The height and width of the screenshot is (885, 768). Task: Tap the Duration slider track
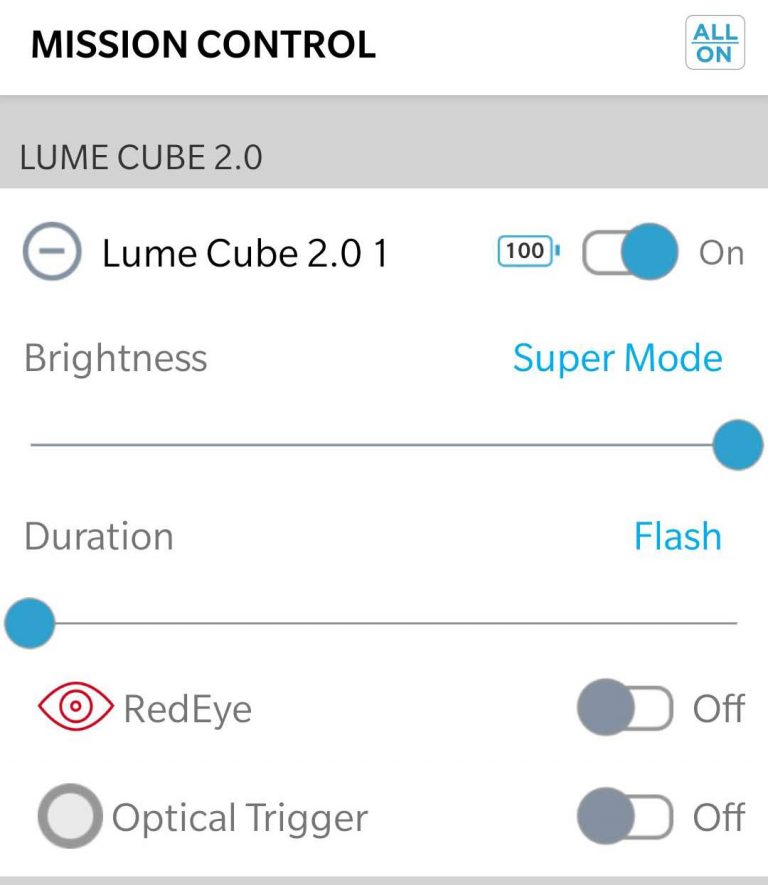click(x=380, y=622)
